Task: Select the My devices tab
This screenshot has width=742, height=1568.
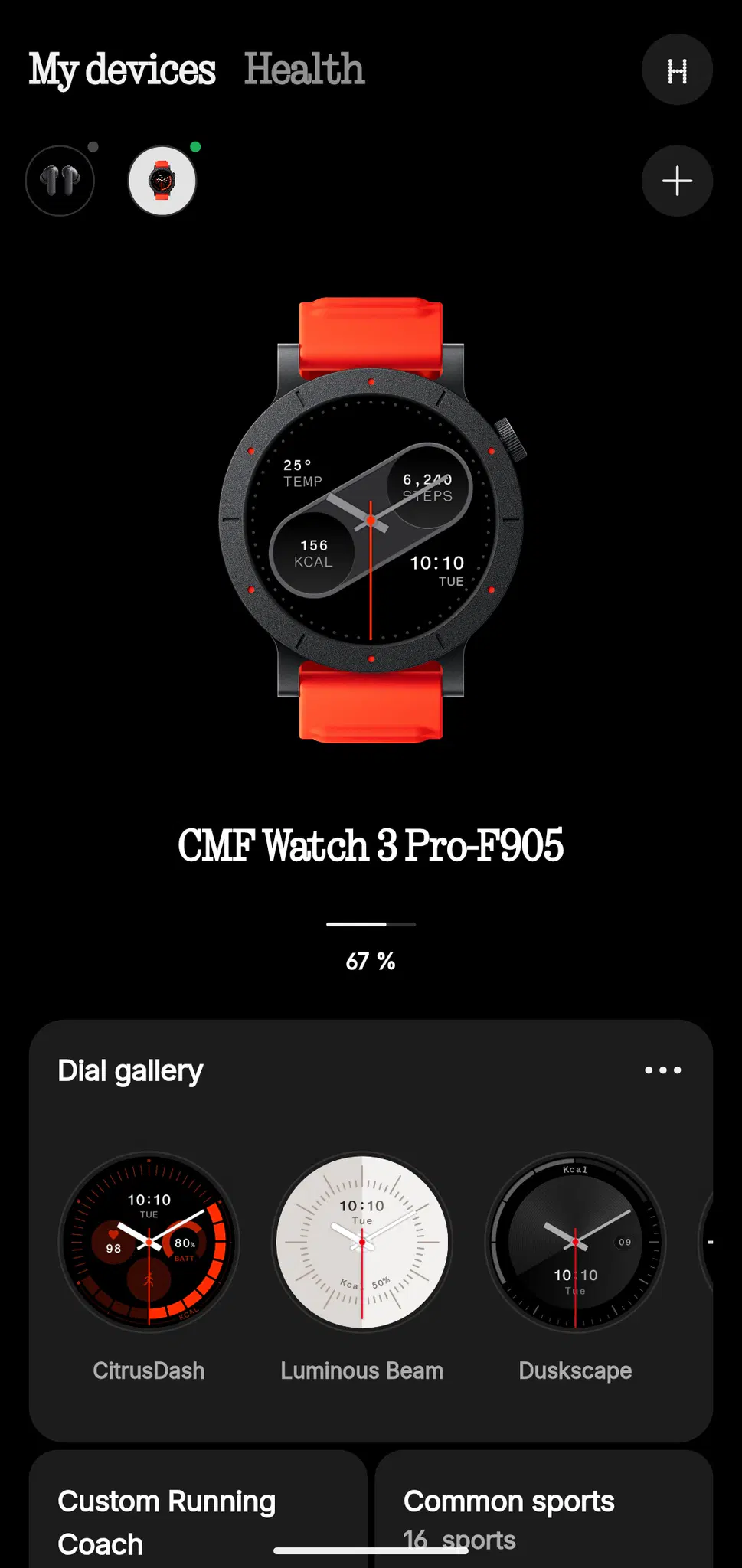Action: [x=123, y=70]
